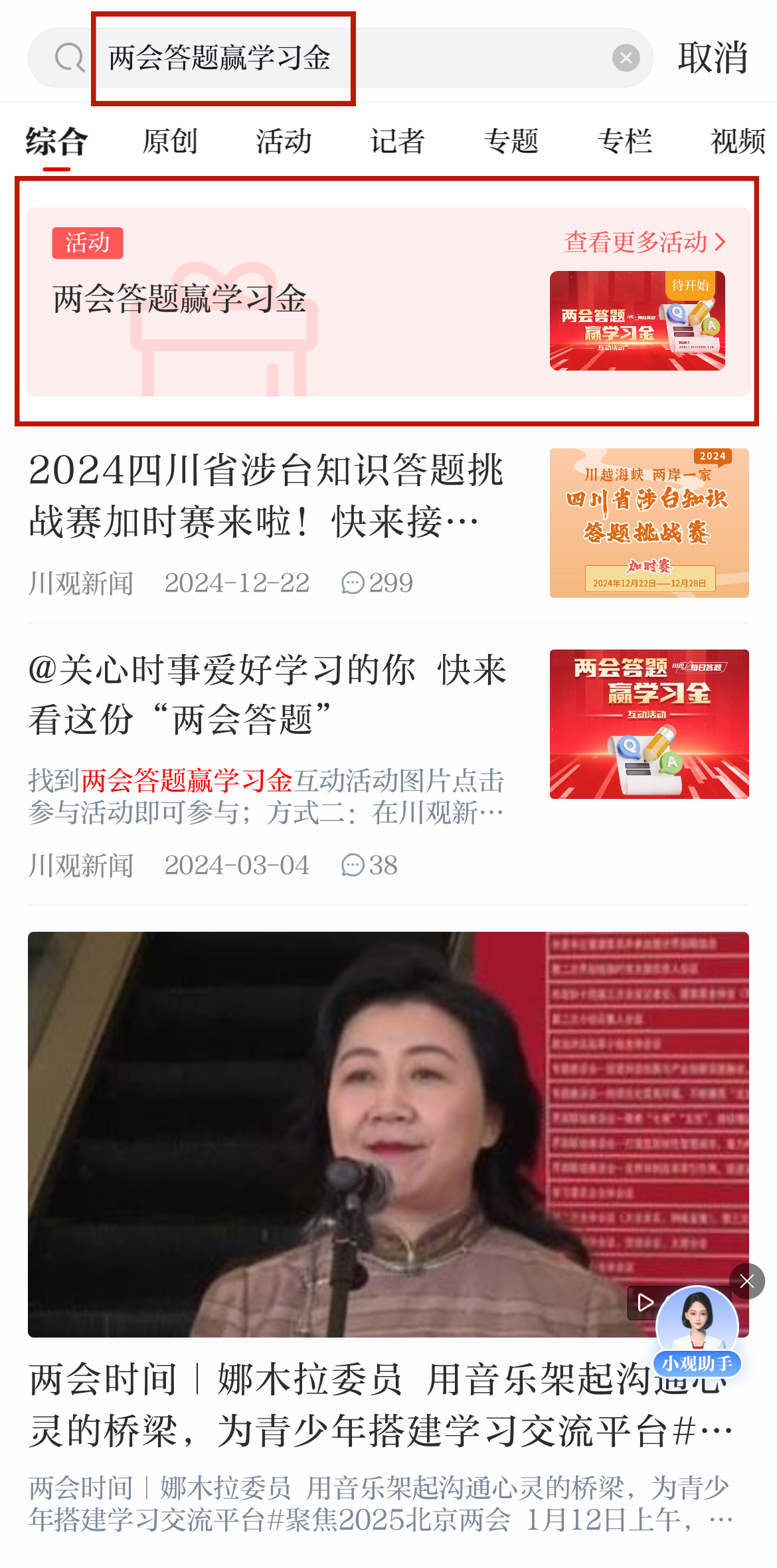Open the 两会答题赢学习金 activity card

coord(332,312)
